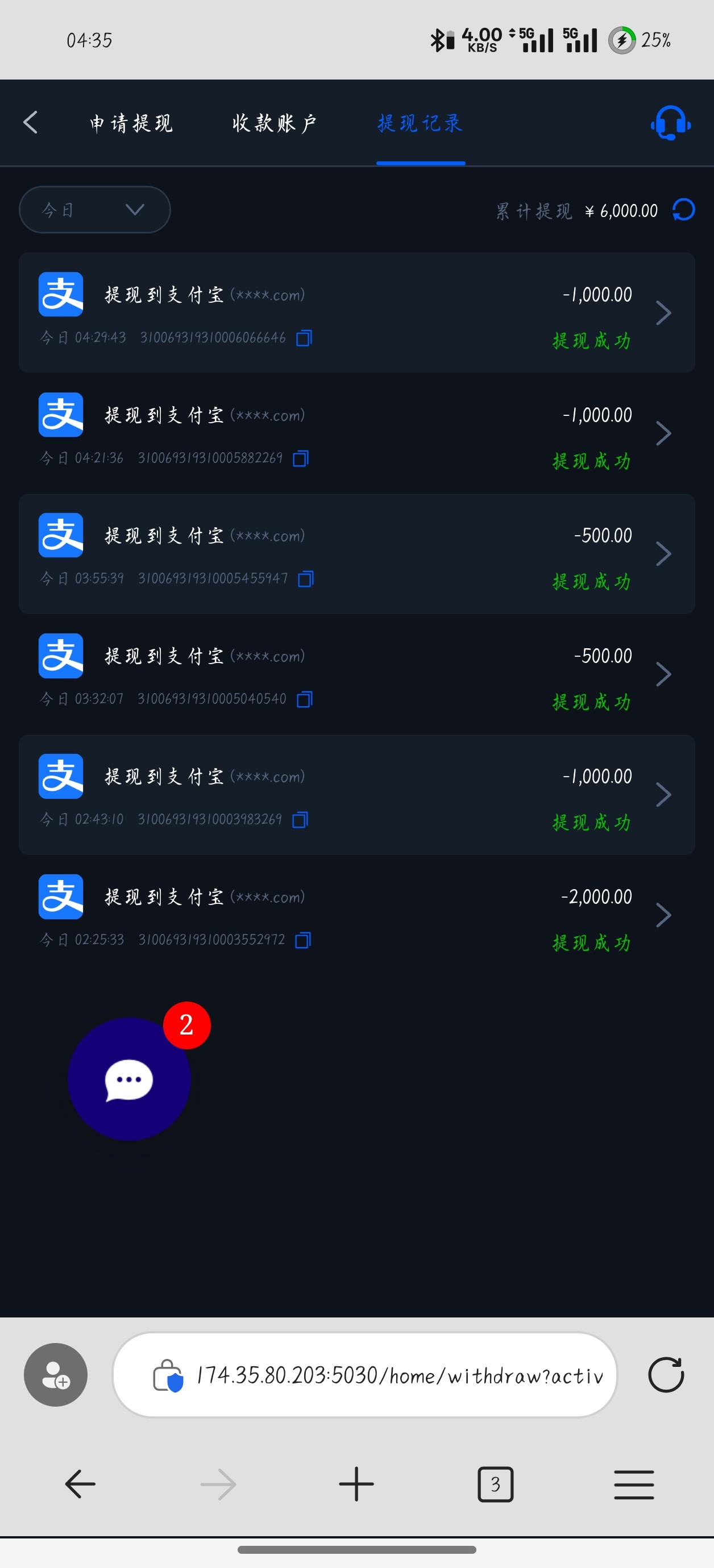Navigate back in the browser toolbar
714x1568 pixels.
point(80,1484)
